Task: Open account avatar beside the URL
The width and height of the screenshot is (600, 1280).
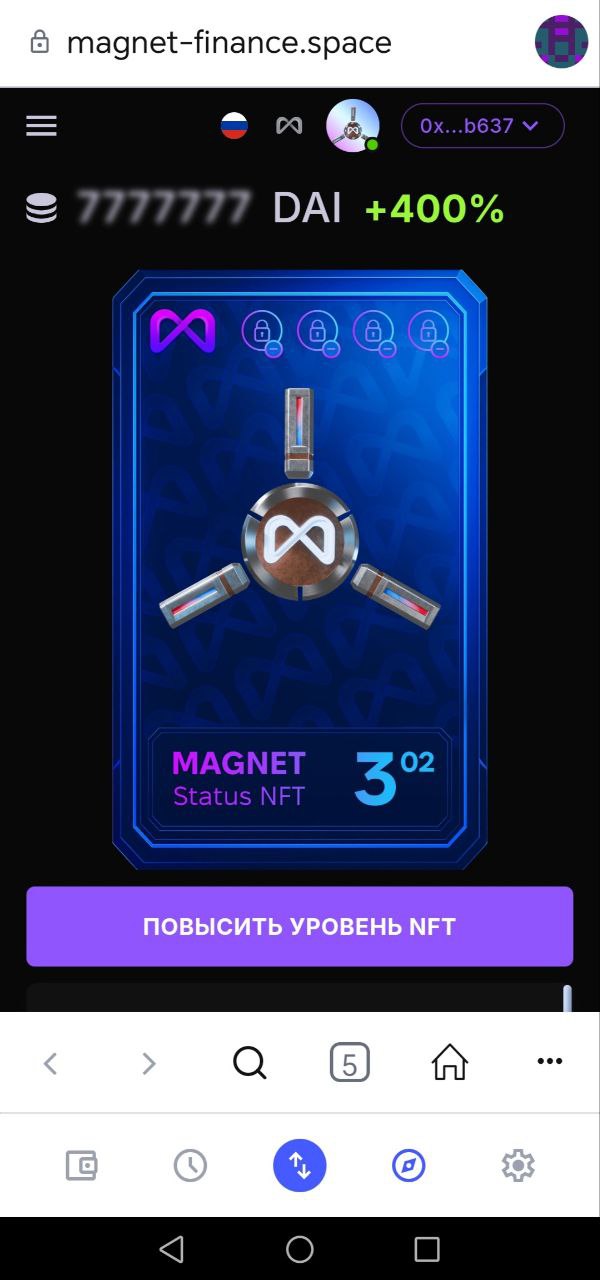Action: (x=560, y=42)
